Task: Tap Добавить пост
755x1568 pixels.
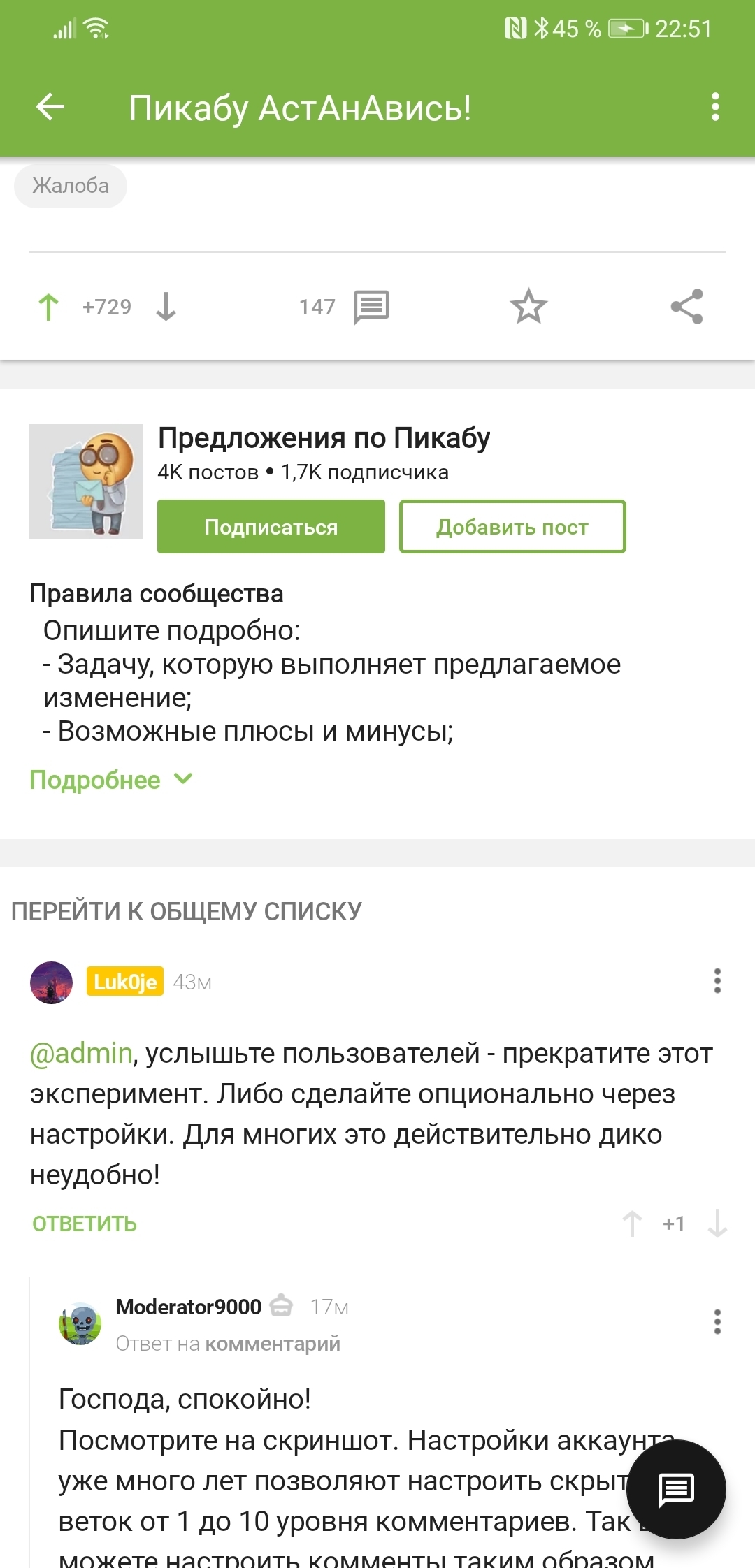Action: click(x=512, y=527)
